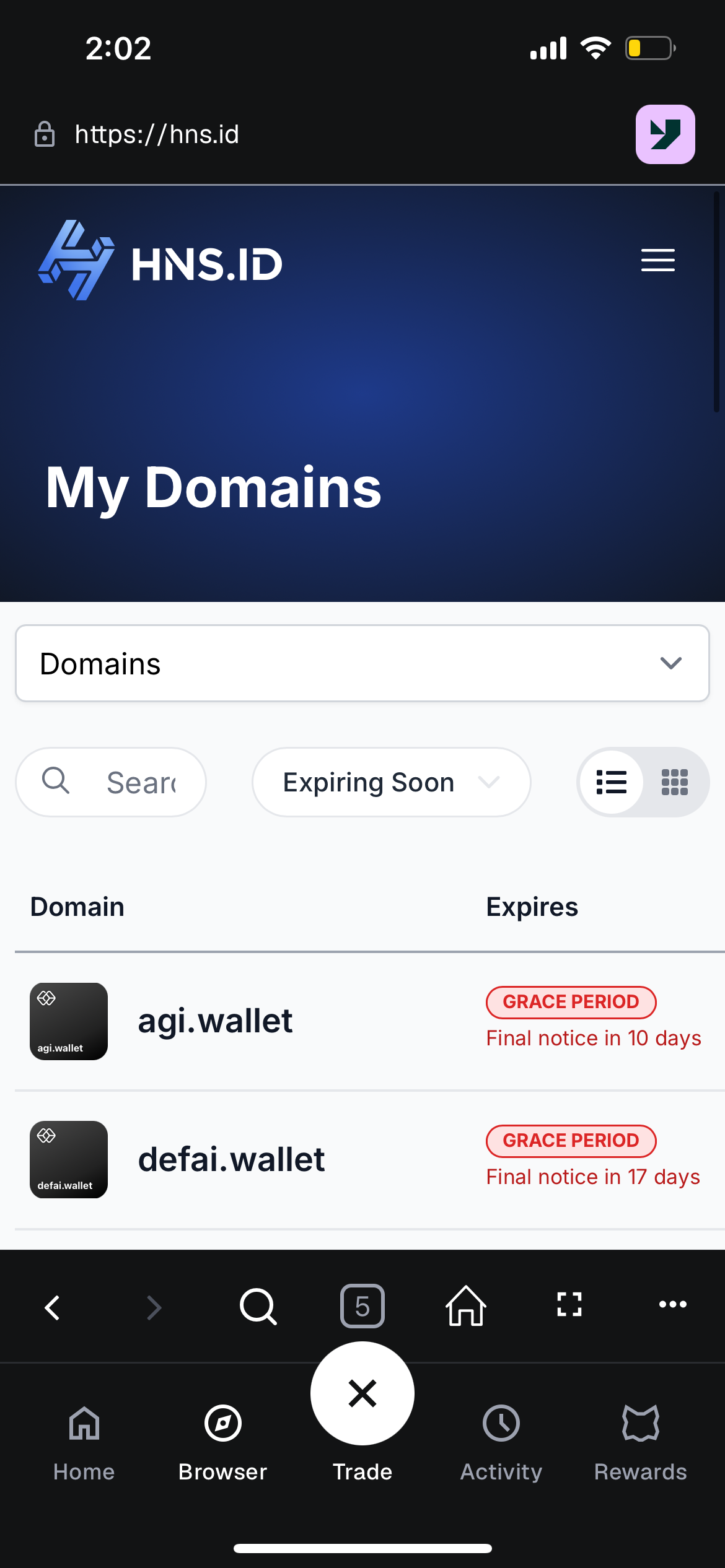Open the browser search from bottom toolbar

tap(258, 1307)
